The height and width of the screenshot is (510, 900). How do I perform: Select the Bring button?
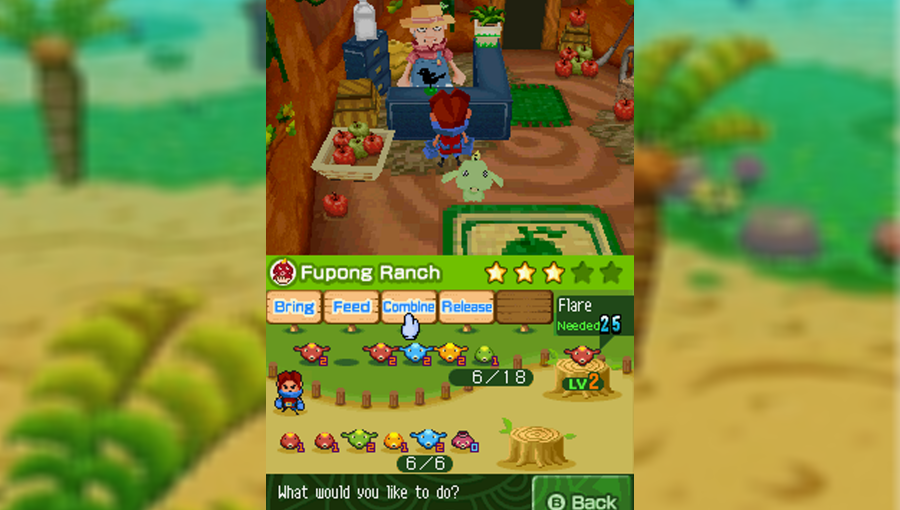(294, 307)
